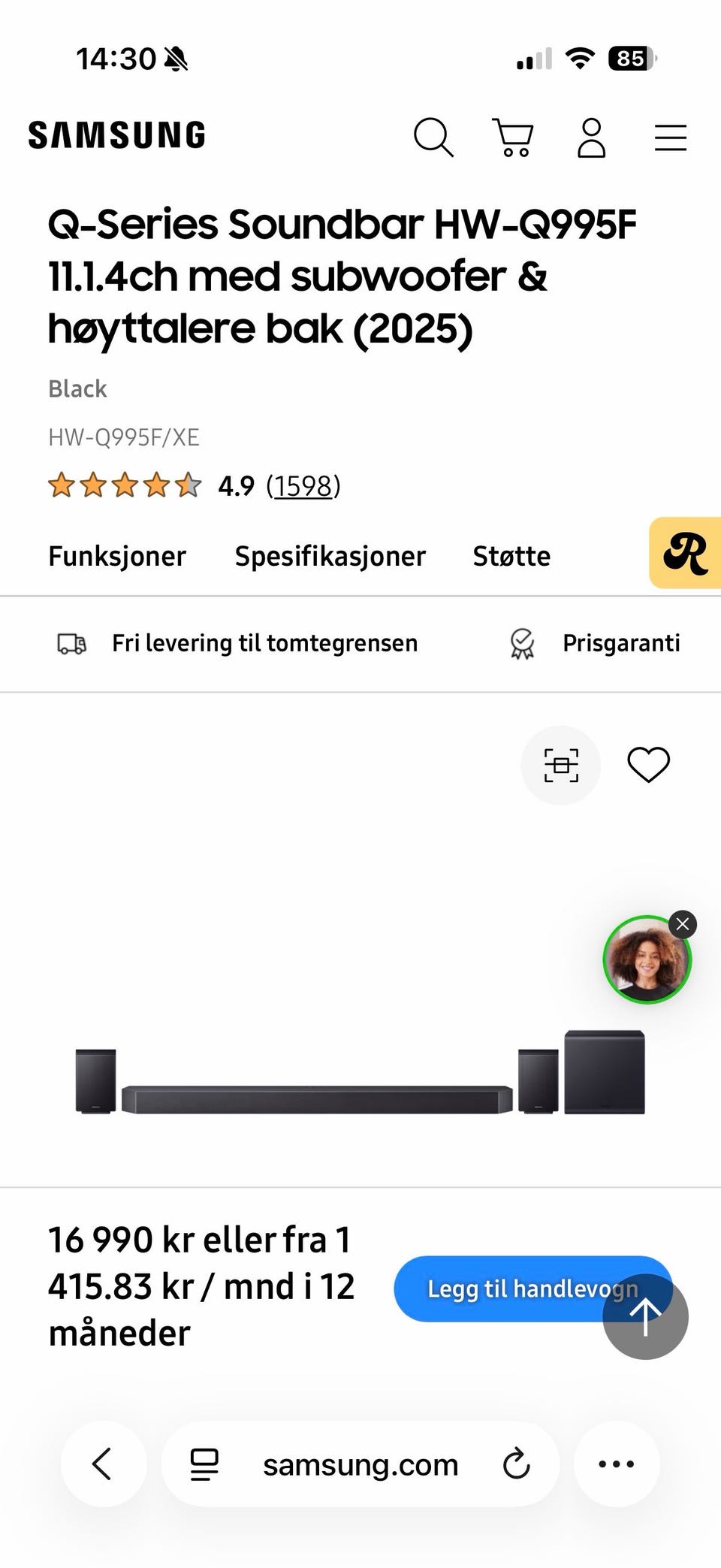Navigate back with the browser chevron

coord(104,1464)
